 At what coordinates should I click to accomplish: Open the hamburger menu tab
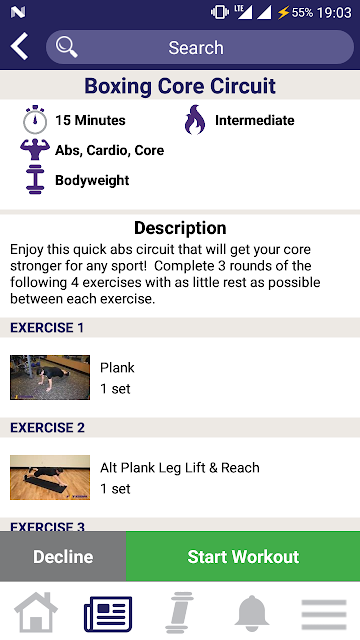tap(324, 614)
